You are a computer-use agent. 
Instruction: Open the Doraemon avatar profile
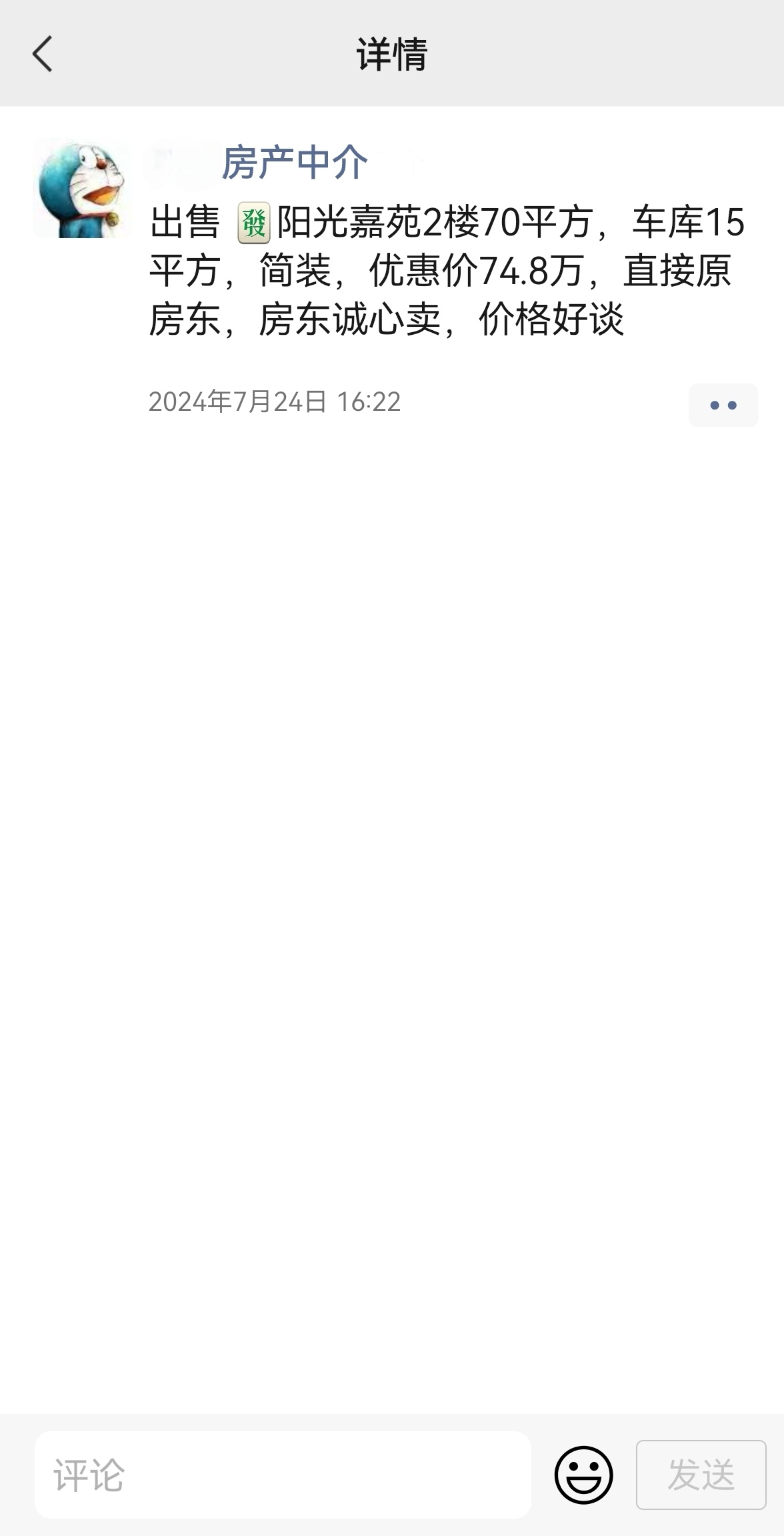83,189
